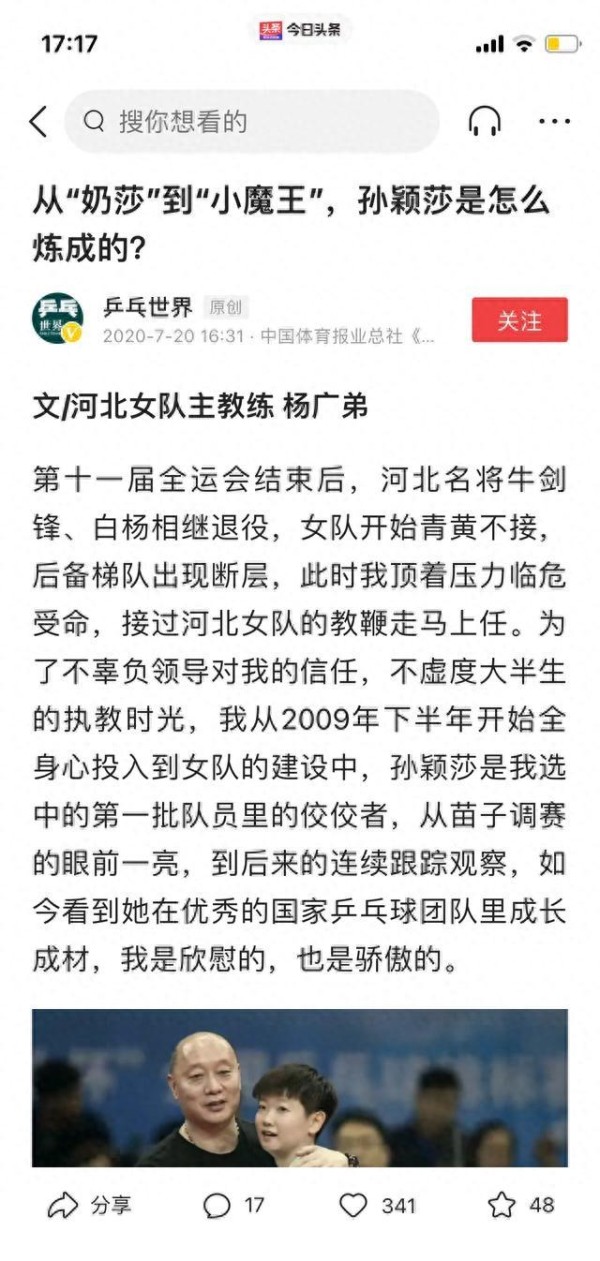The width and height of the screenshot is (600, 1261).
Task: Open the three-dot overflow menu
Action: (x=554, y=122)
